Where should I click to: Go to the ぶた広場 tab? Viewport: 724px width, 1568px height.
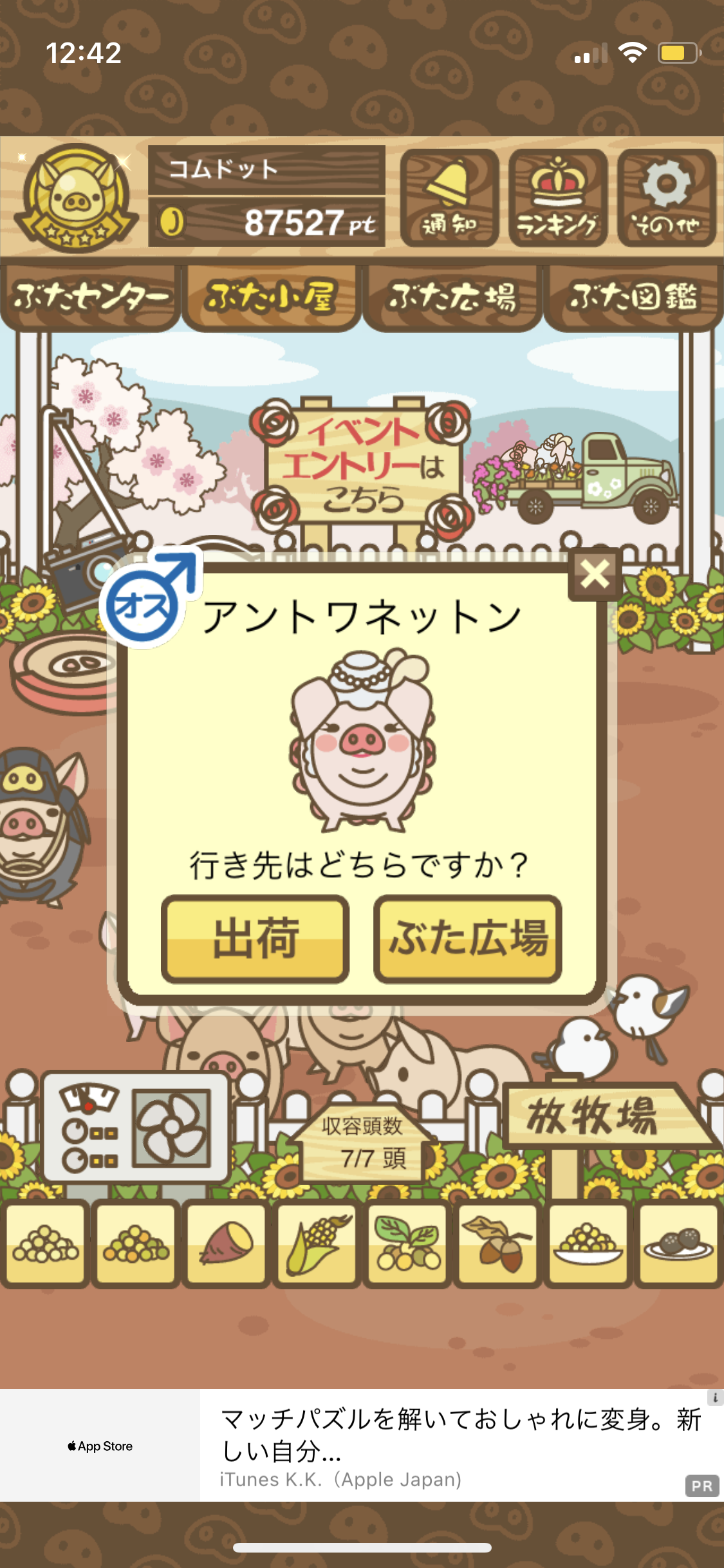(x=452, y=297)
